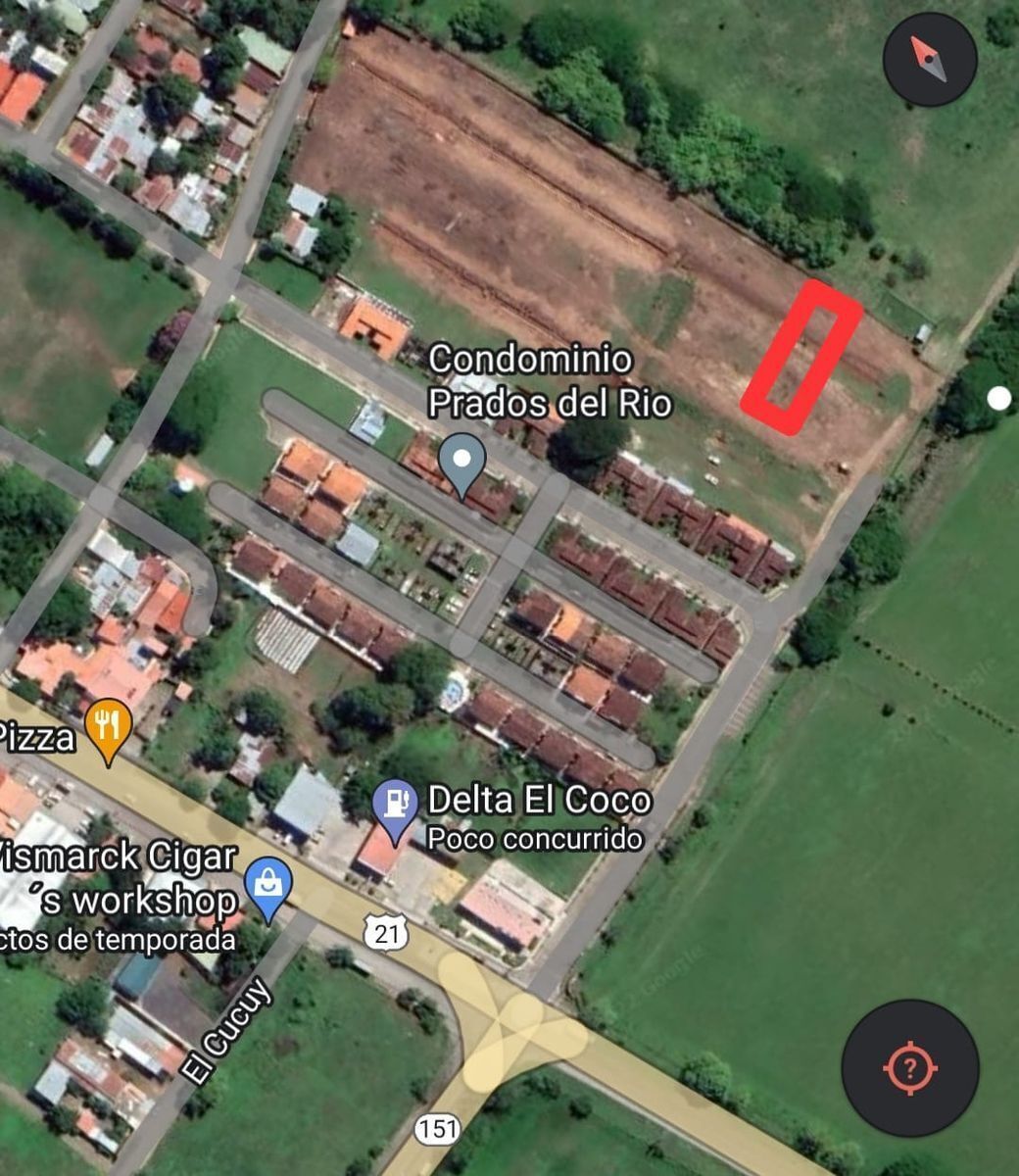Viewport: 1019px width, 1176px height.
Task: Tap the compass to reorient the map
Action: pyautogui.click(x=929, y=59)
